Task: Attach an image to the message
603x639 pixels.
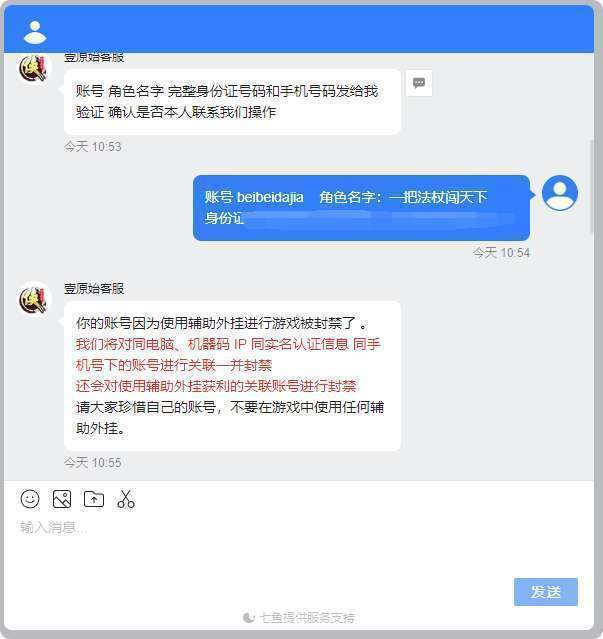Action: 62,498
